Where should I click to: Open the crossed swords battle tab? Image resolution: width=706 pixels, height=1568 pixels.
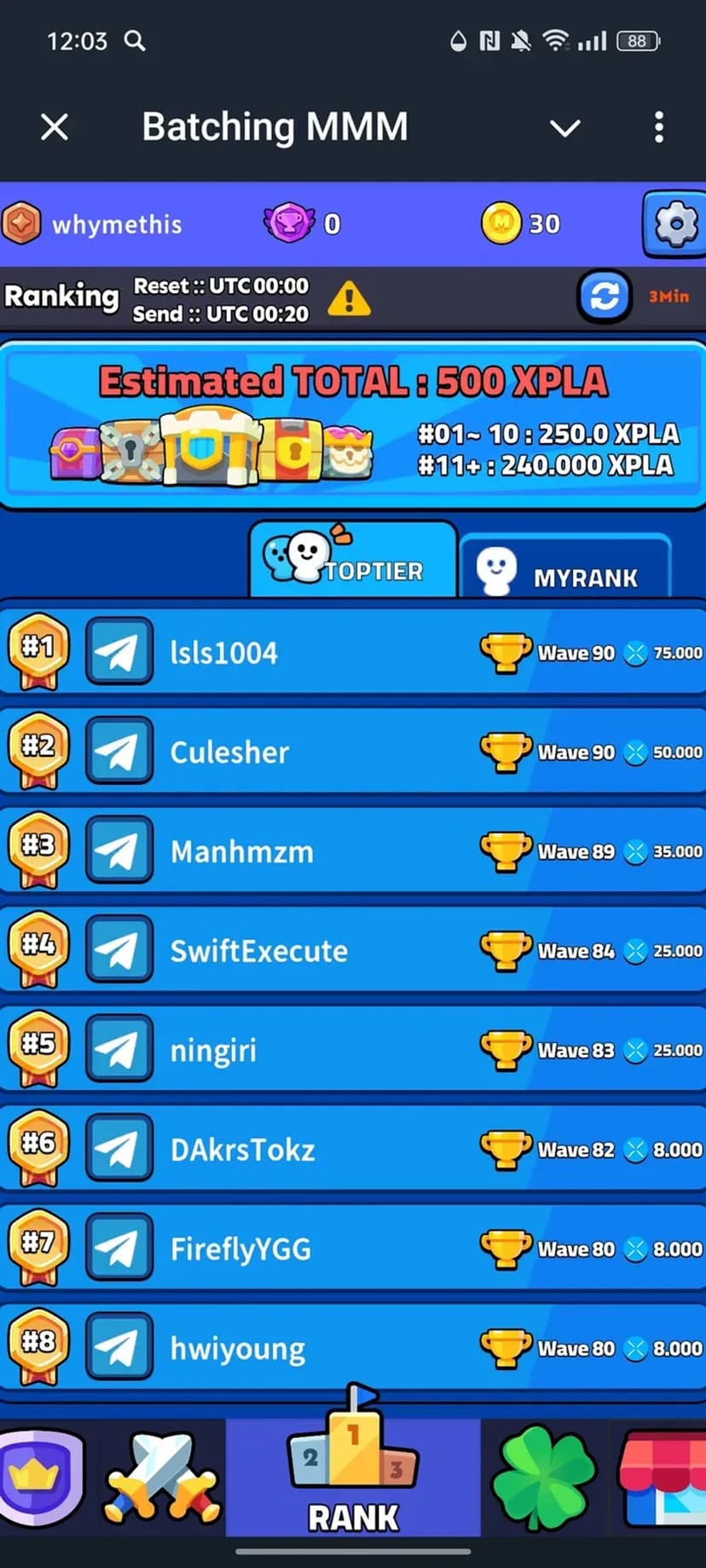(x=161, y=1478)
